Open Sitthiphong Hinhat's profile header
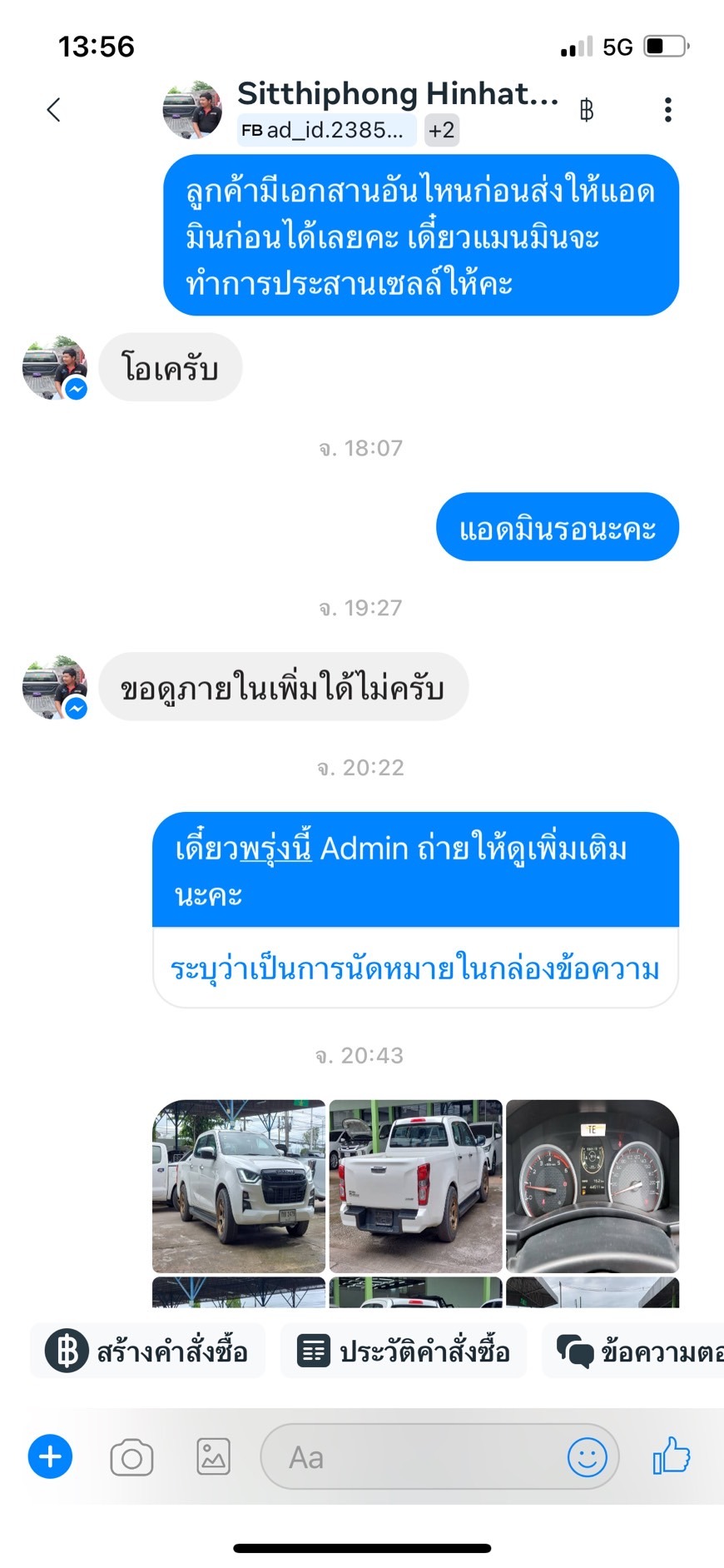724x1568 pixels. coord(397,94)
